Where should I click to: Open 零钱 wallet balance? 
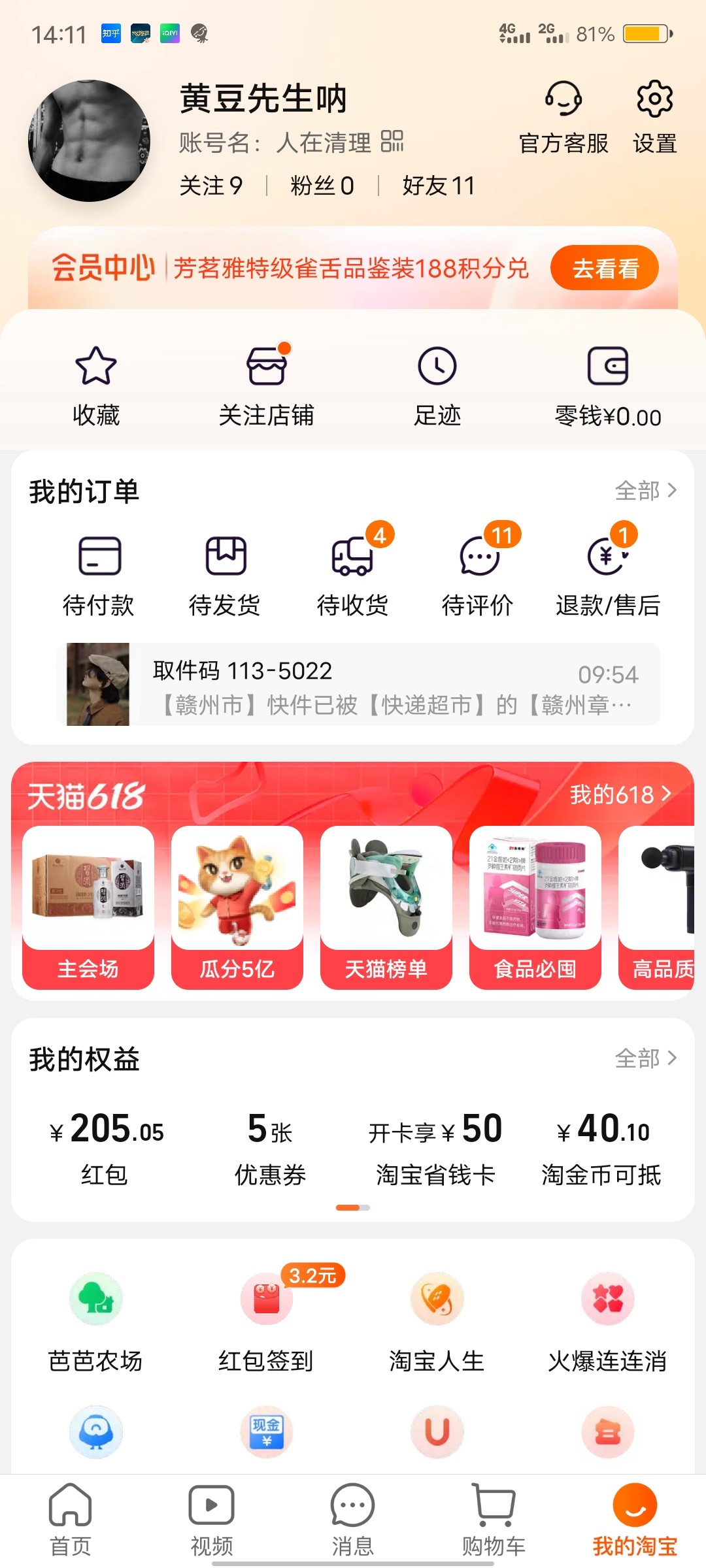[608, 385]
